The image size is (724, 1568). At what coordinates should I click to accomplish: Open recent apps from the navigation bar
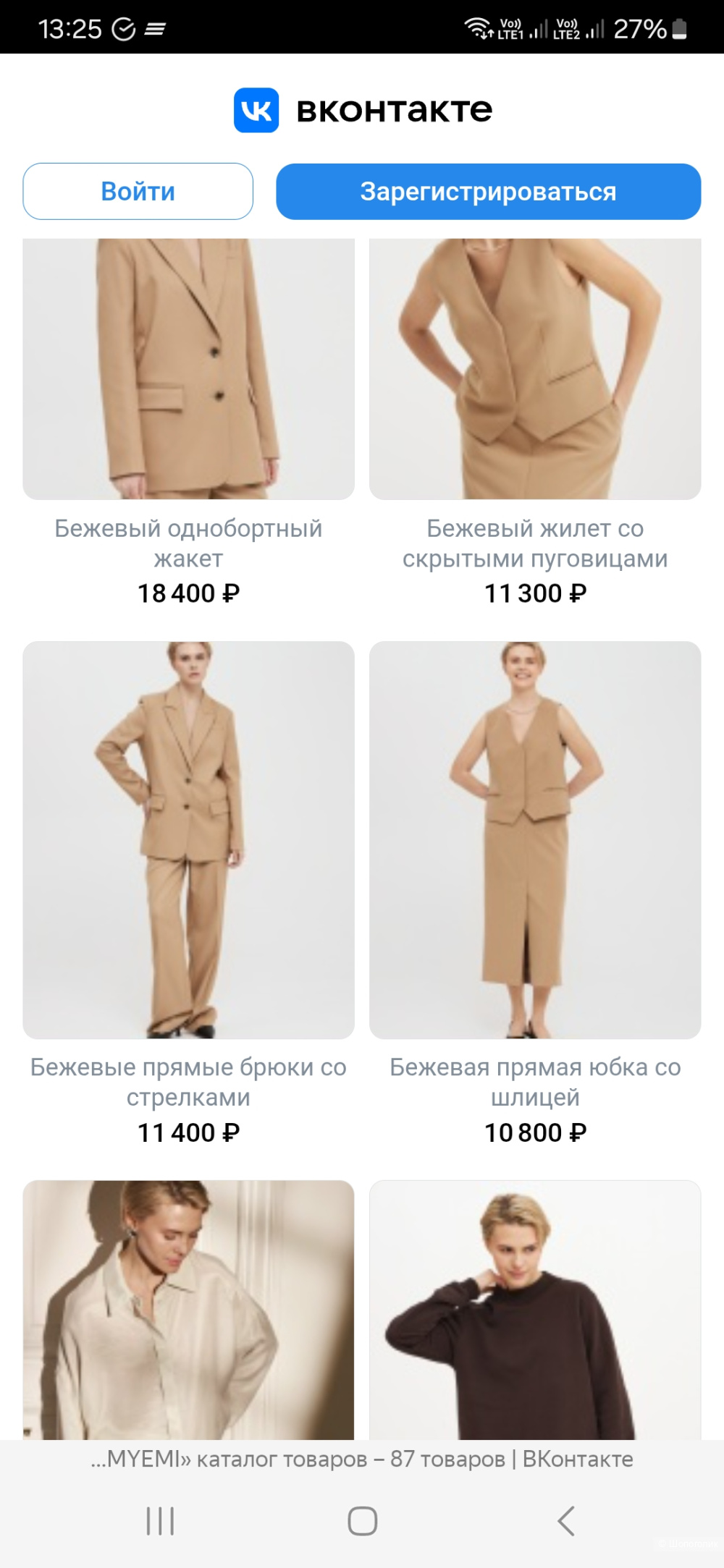160,1520
